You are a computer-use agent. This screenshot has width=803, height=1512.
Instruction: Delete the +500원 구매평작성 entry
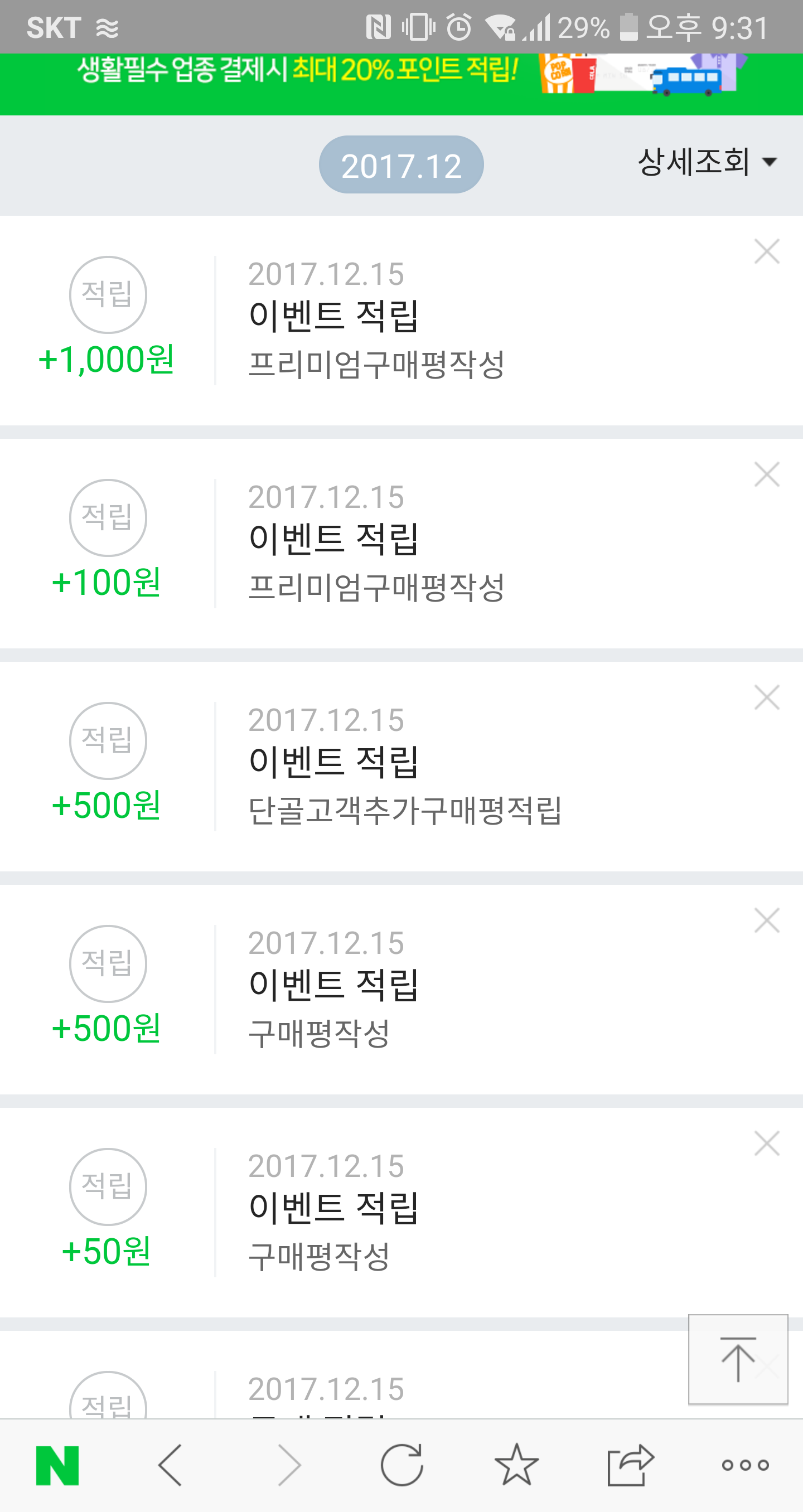click(767, 921)
